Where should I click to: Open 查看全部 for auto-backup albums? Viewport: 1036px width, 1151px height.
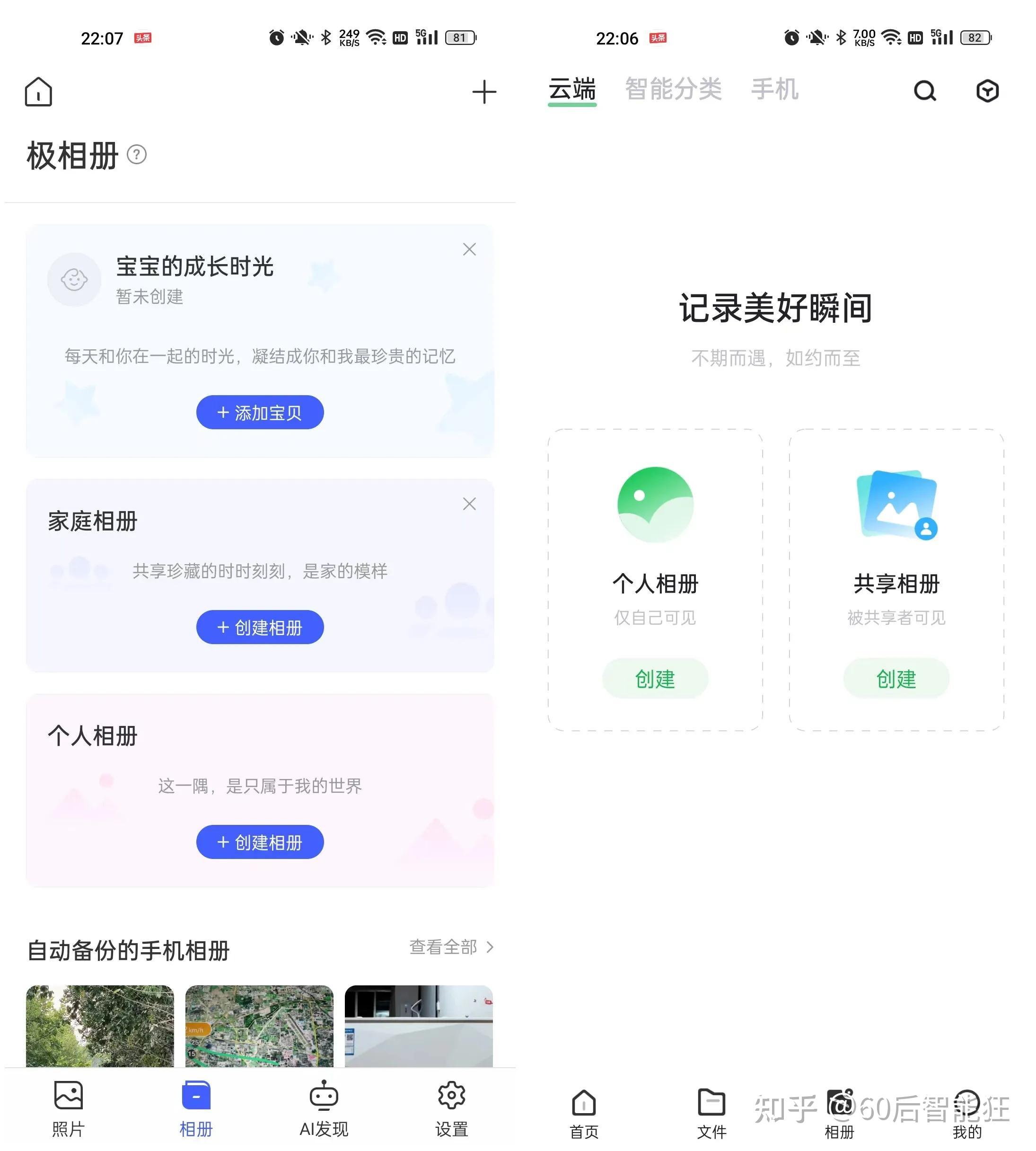[x=451, y=947]
